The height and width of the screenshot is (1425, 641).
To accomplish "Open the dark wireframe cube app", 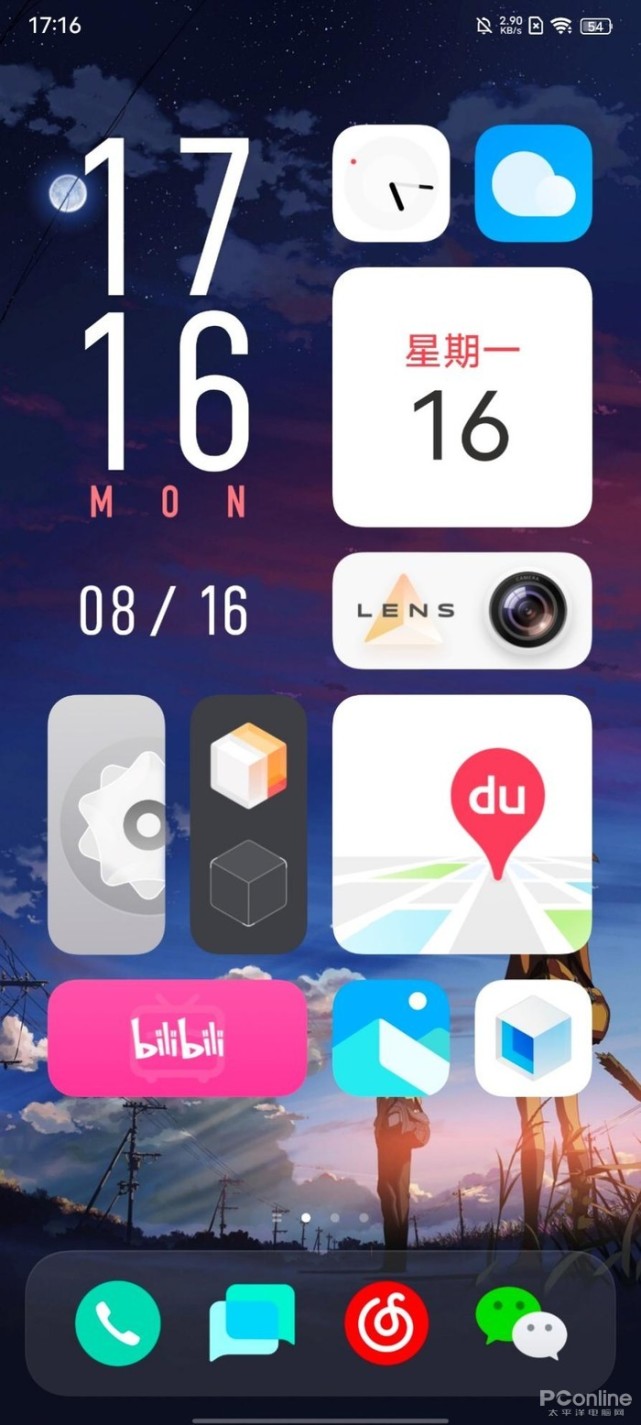I will 248,882.
